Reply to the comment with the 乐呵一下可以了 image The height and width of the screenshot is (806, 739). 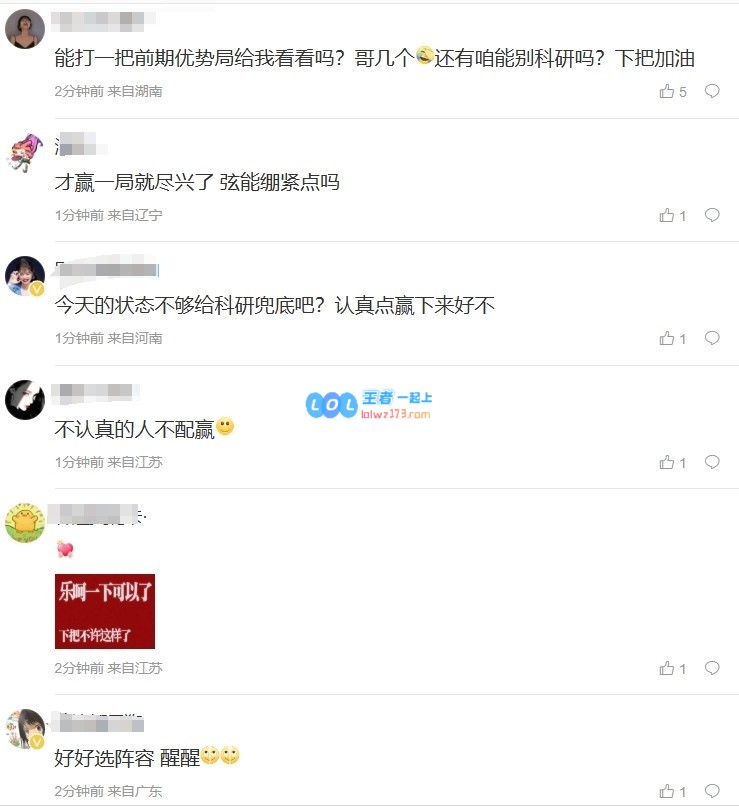click(712, 668)
